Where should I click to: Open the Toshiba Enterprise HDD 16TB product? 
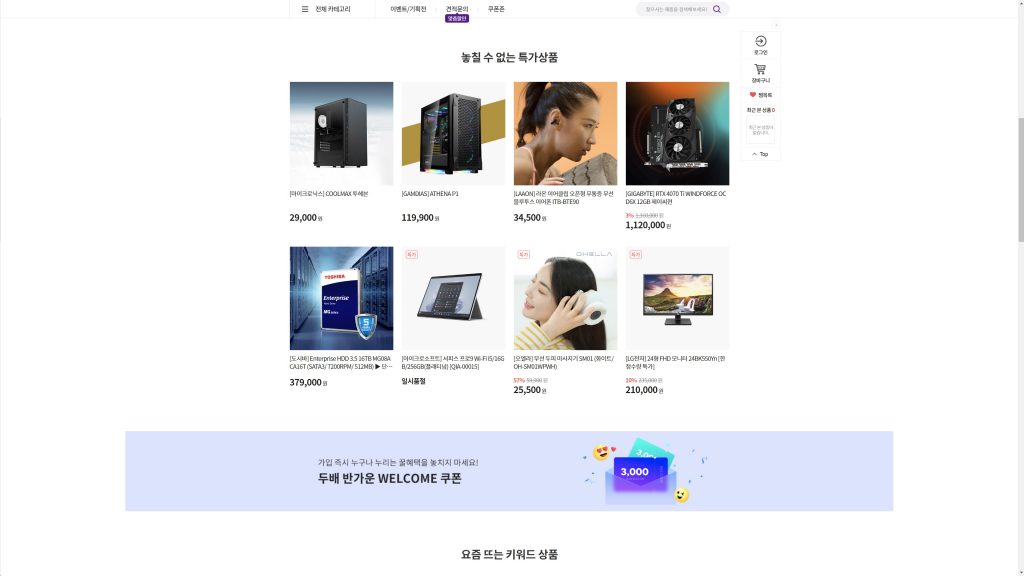click(x=341, y=298)
